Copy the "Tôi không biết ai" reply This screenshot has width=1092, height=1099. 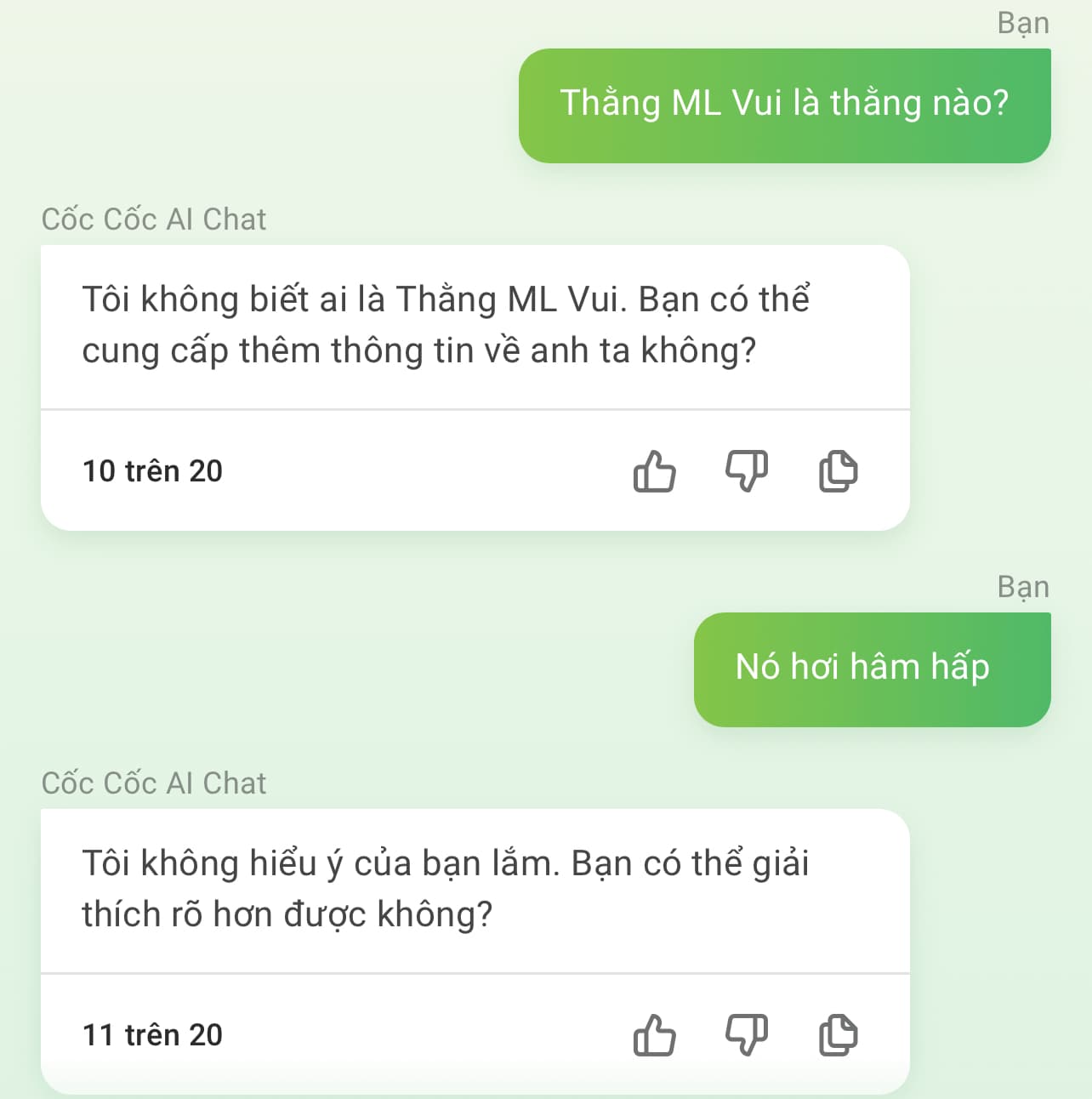(838, 471)
